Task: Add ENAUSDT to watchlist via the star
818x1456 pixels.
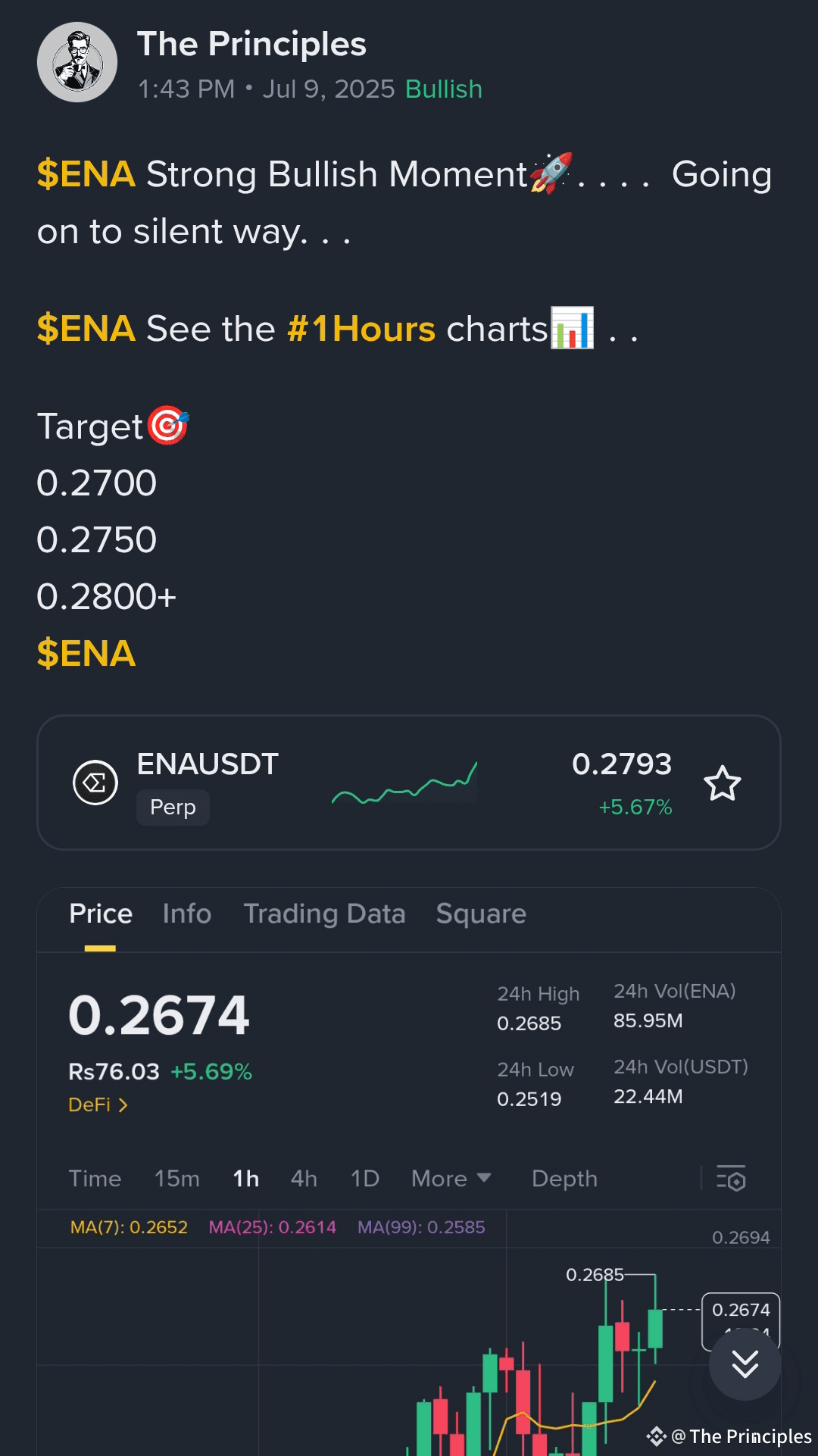Action: (723, 783)
